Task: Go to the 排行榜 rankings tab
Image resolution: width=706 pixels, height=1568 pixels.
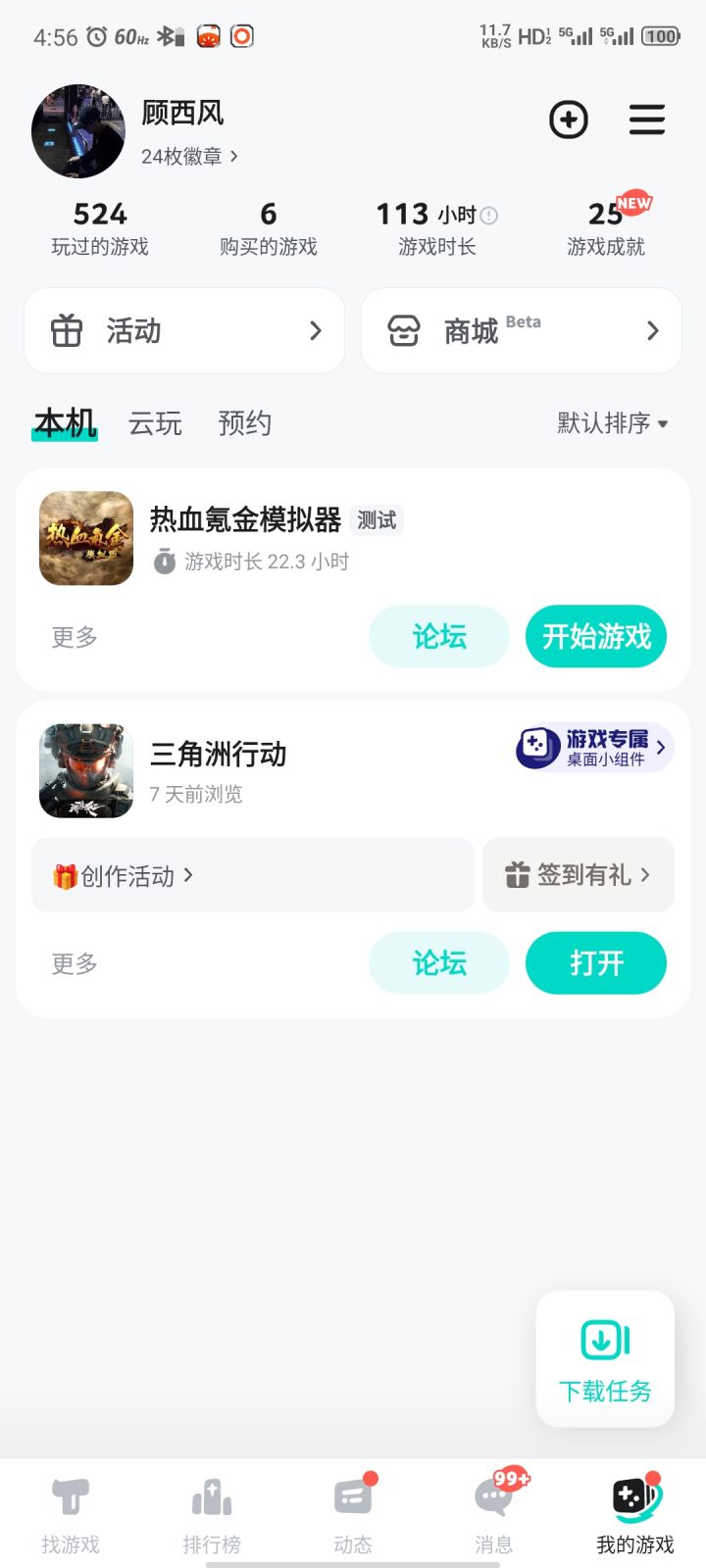Action: pyautogui.click(x=212, y=1515)
